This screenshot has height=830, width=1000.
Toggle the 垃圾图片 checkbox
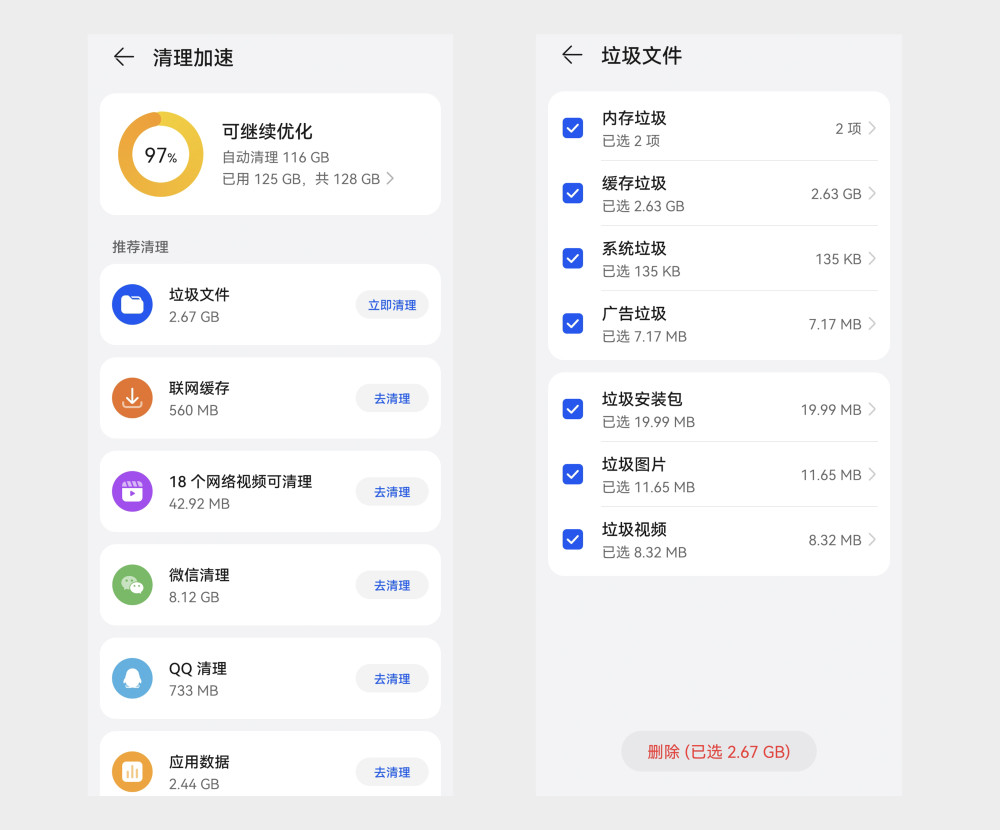[x=573, y=474]
